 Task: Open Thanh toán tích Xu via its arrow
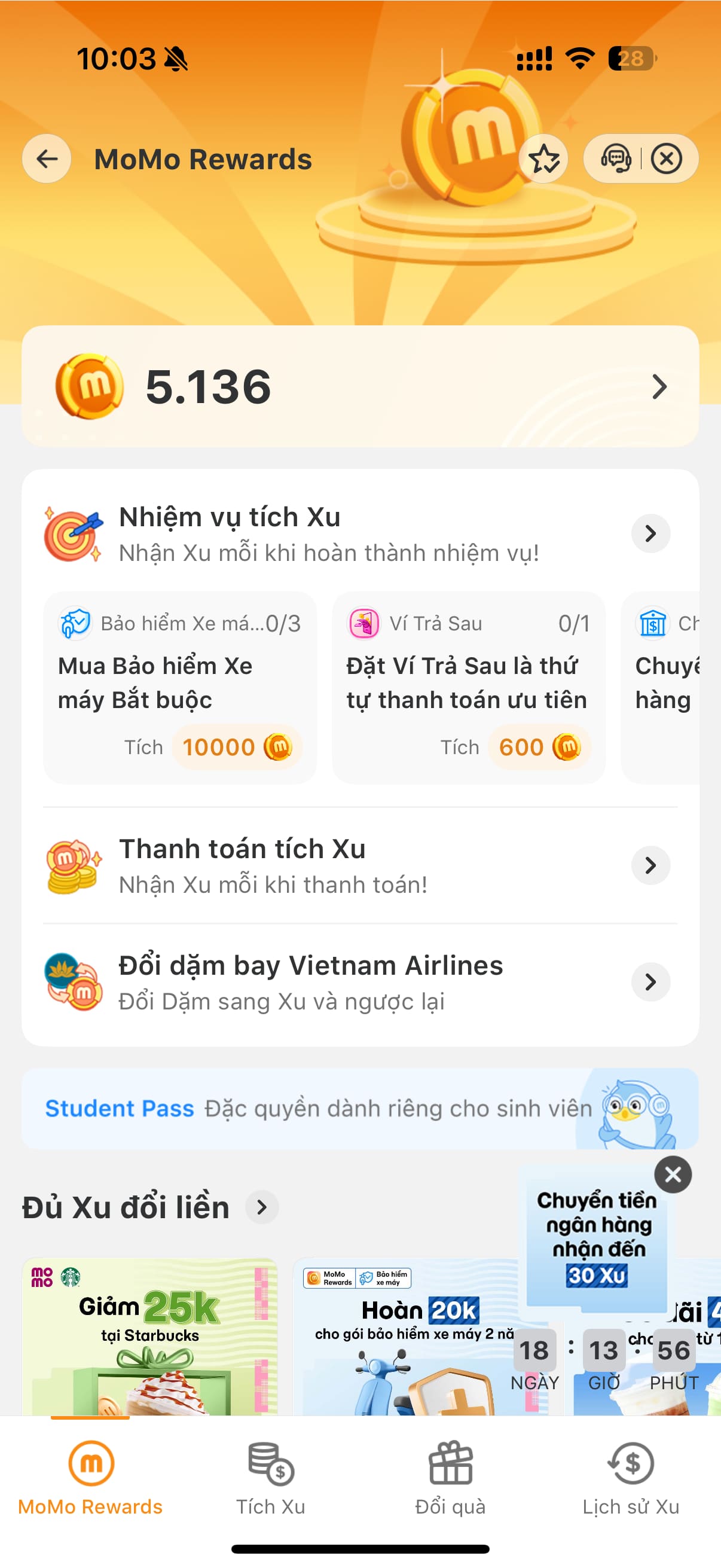pos(650,865)
